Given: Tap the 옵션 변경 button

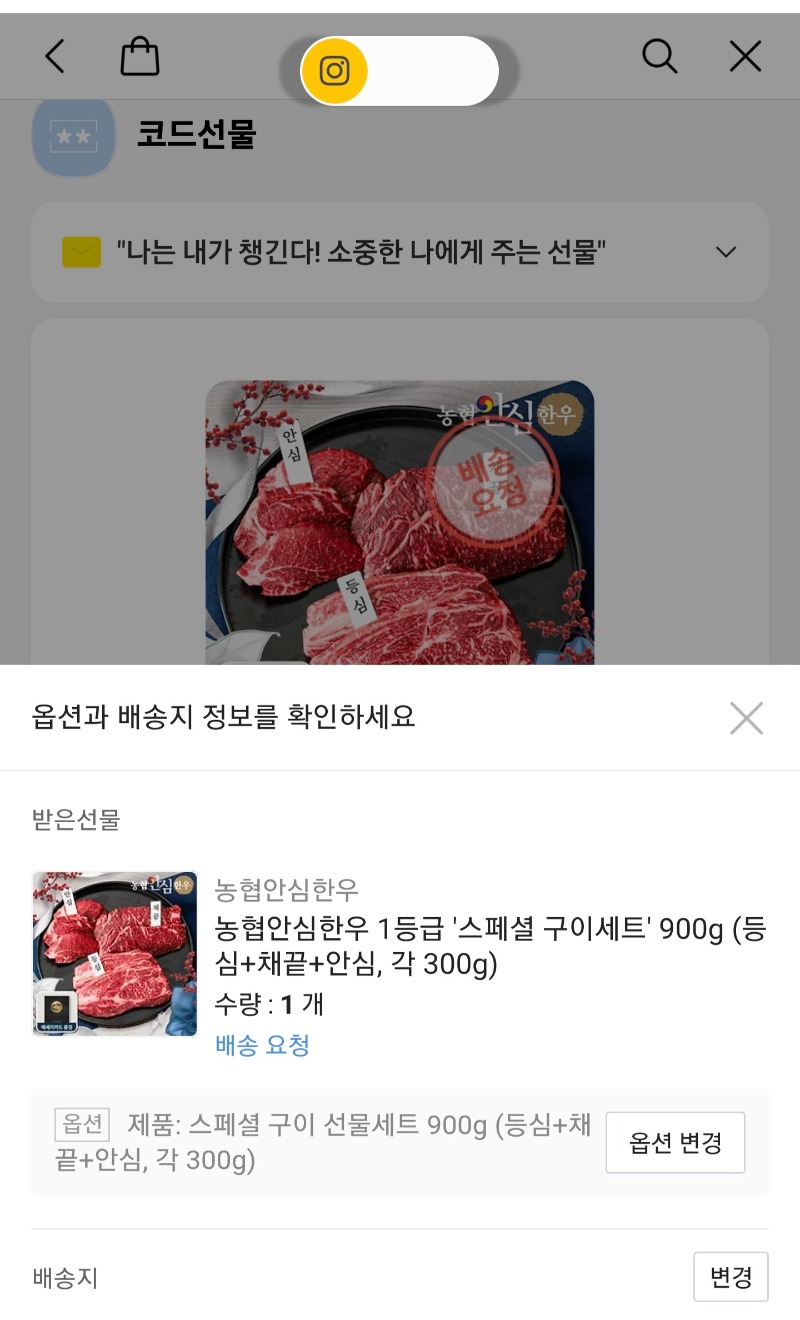Looking at the screenshot, I should pos(675,1143).
